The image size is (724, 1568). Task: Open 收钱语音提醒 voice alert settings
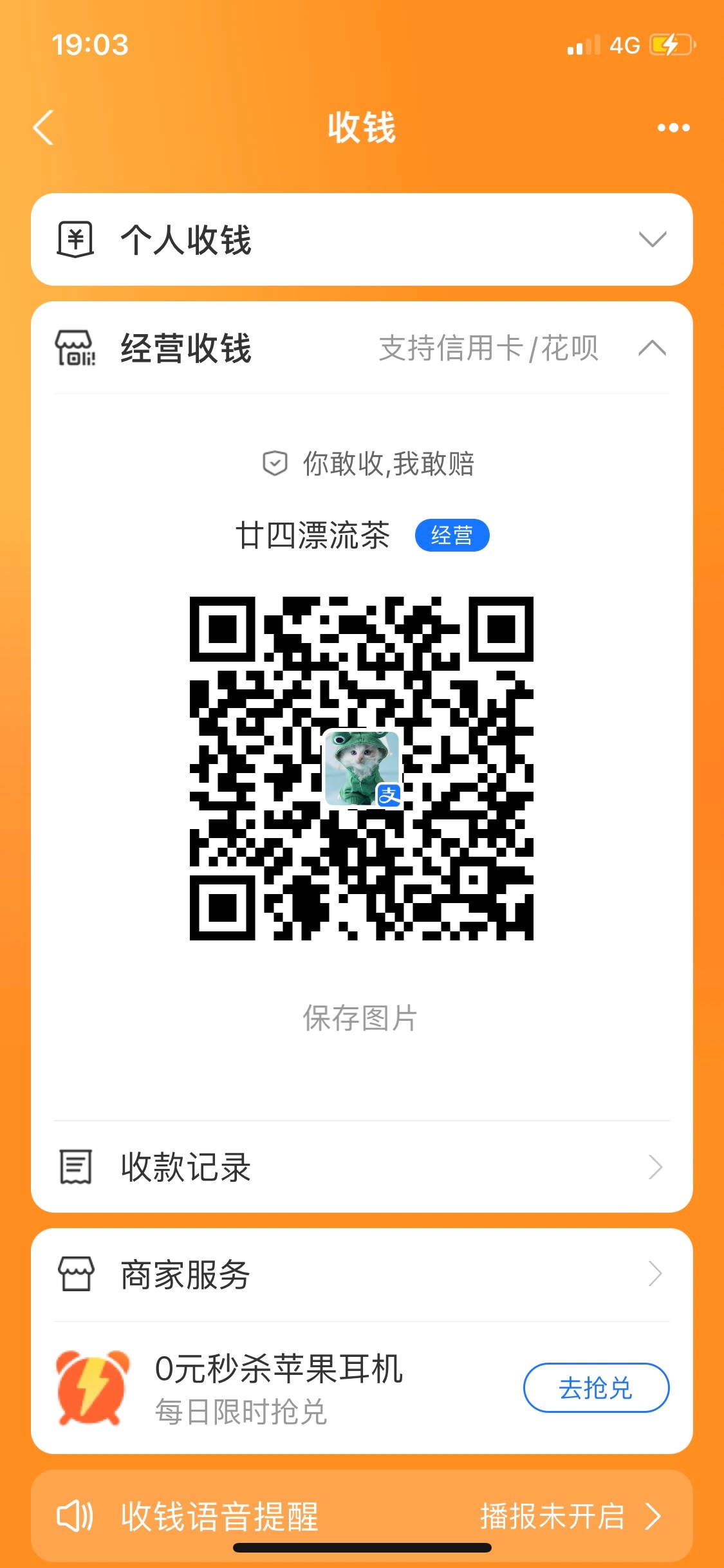pos(362,1517)
